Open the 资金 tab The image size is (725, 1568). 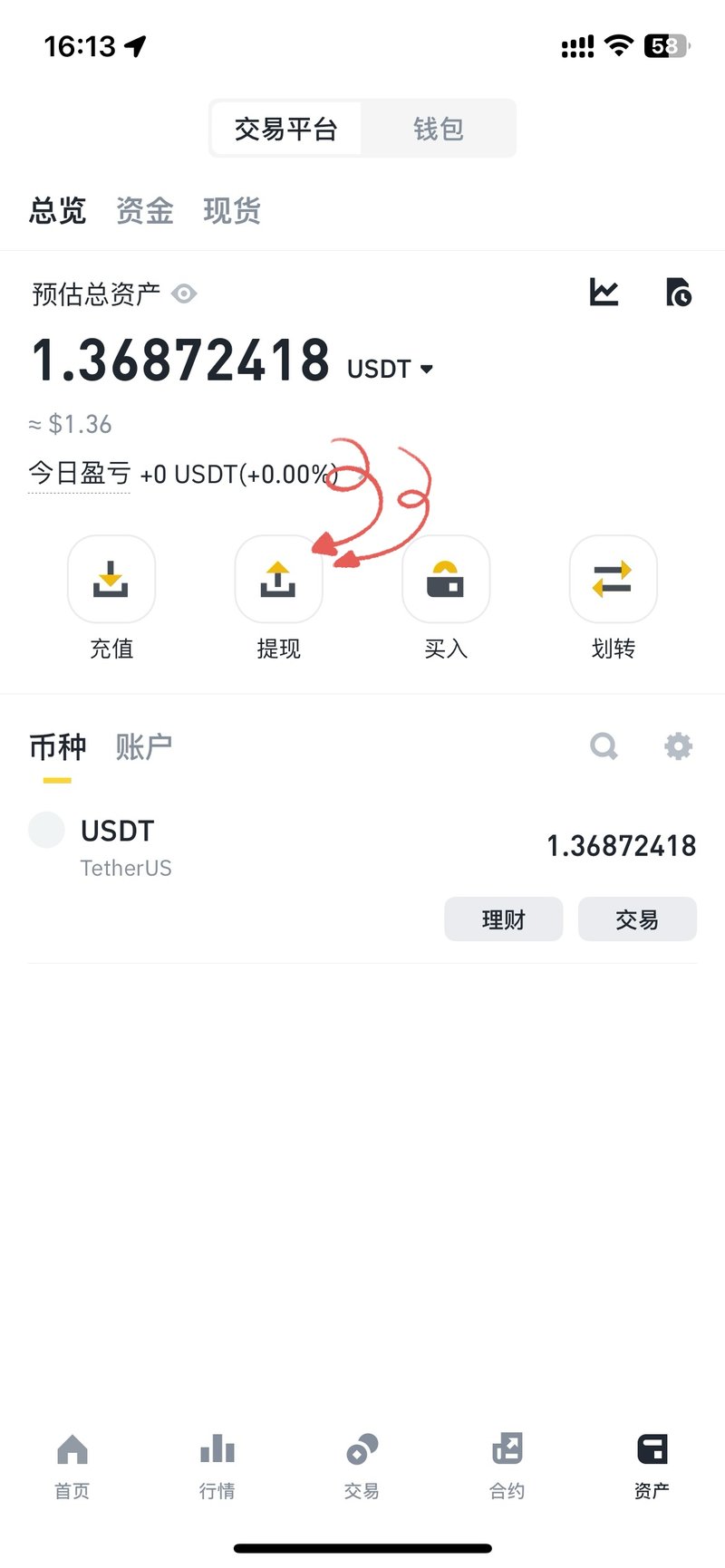pos(145,211)
